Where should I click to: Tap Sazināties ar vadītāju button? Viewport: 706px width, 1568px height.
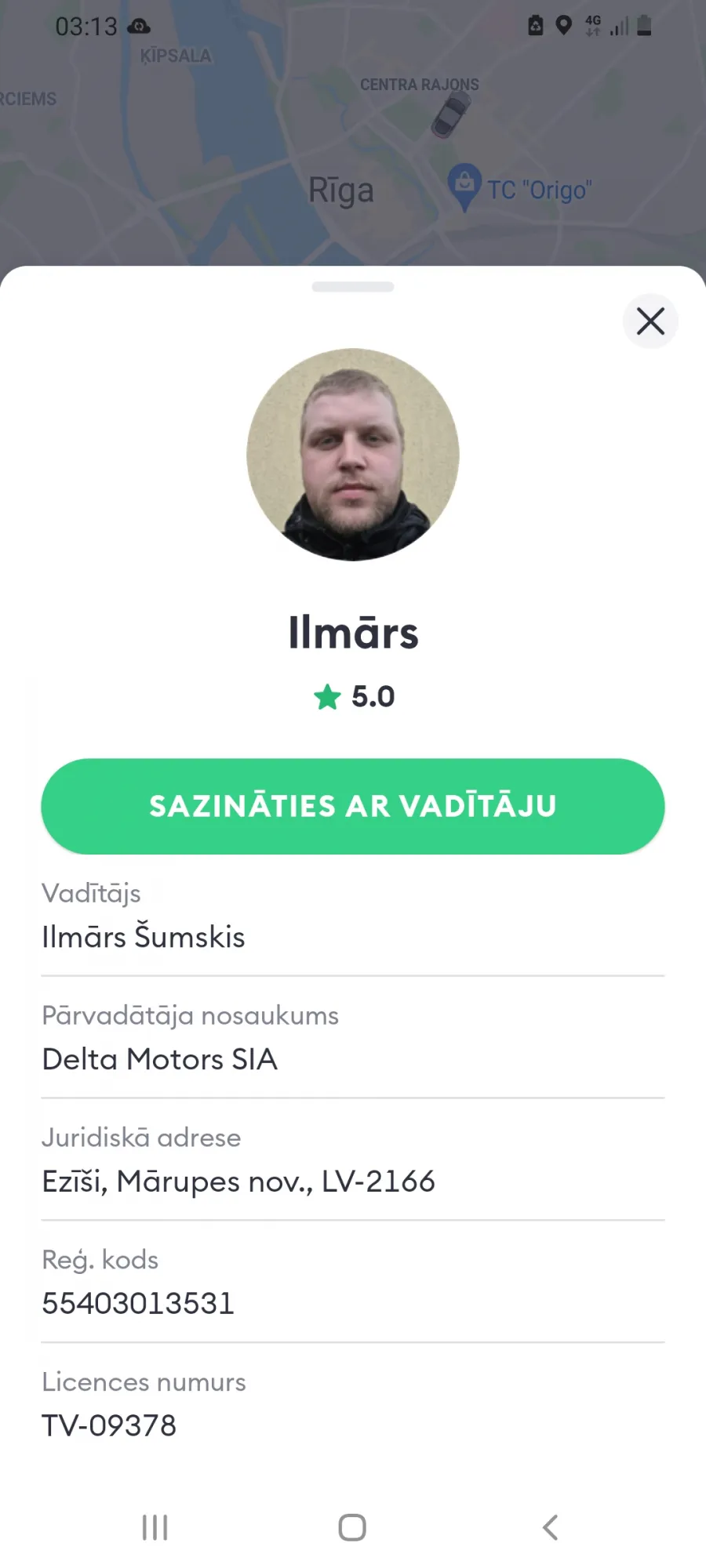pyautogui.click(x=353, y=806)
